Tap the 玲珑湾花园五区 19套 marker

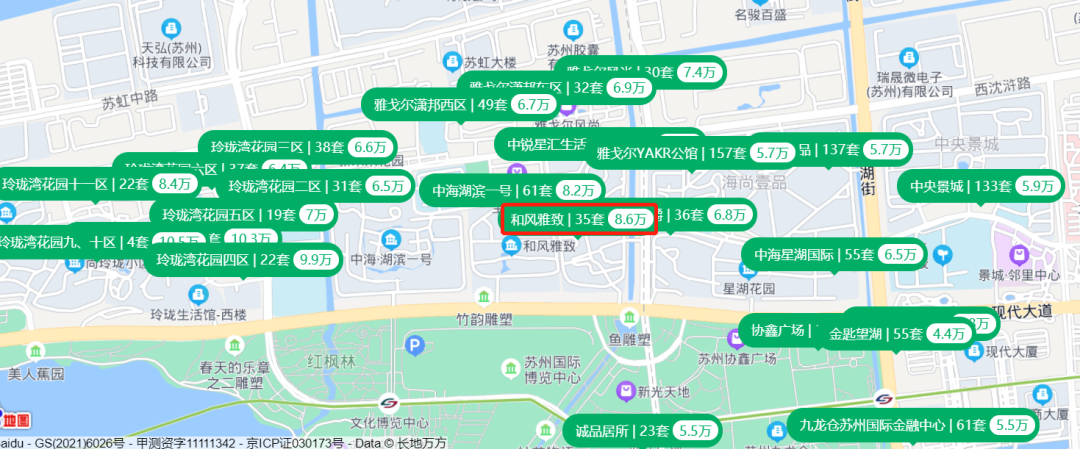[x=243, y=214]
